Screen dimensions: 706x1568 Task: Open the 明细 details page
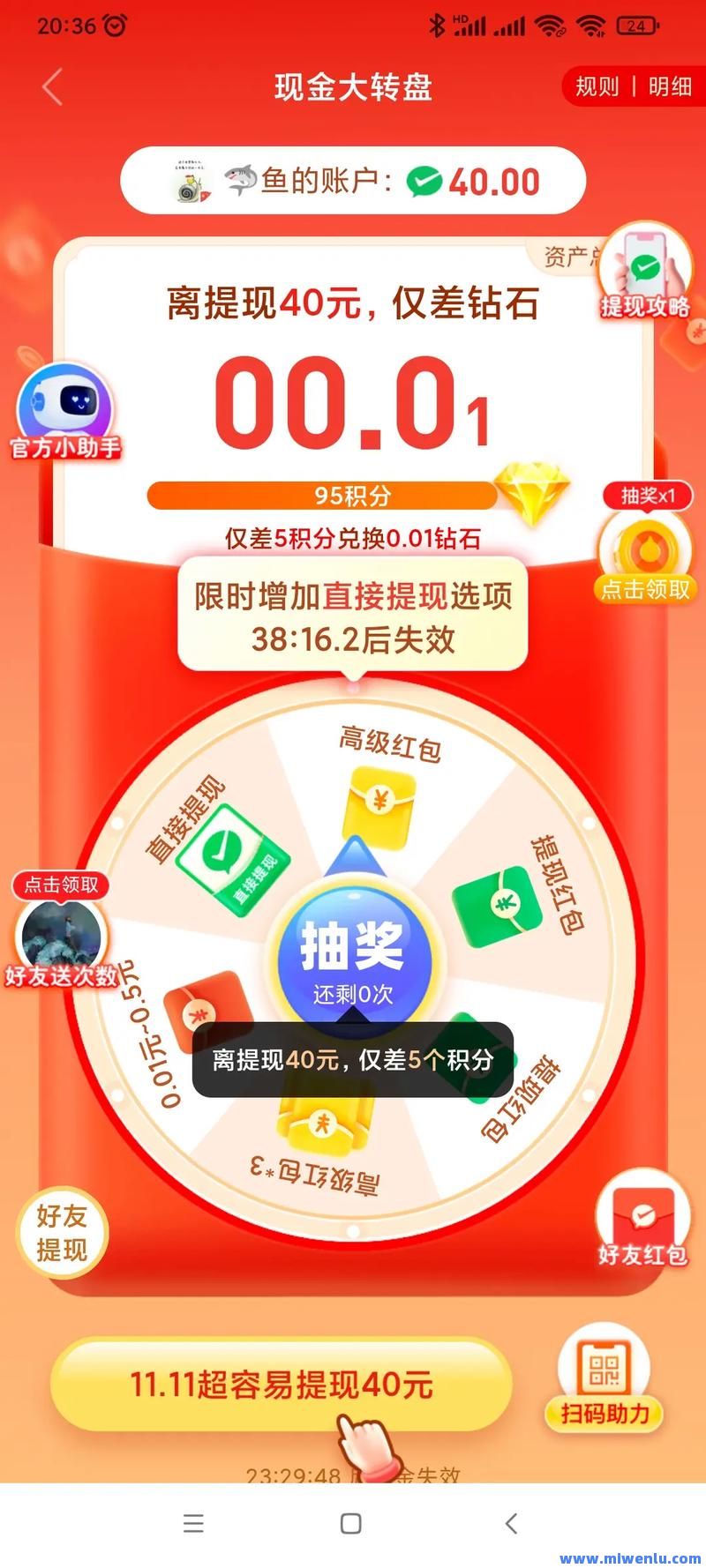click(x=670, y=86)
